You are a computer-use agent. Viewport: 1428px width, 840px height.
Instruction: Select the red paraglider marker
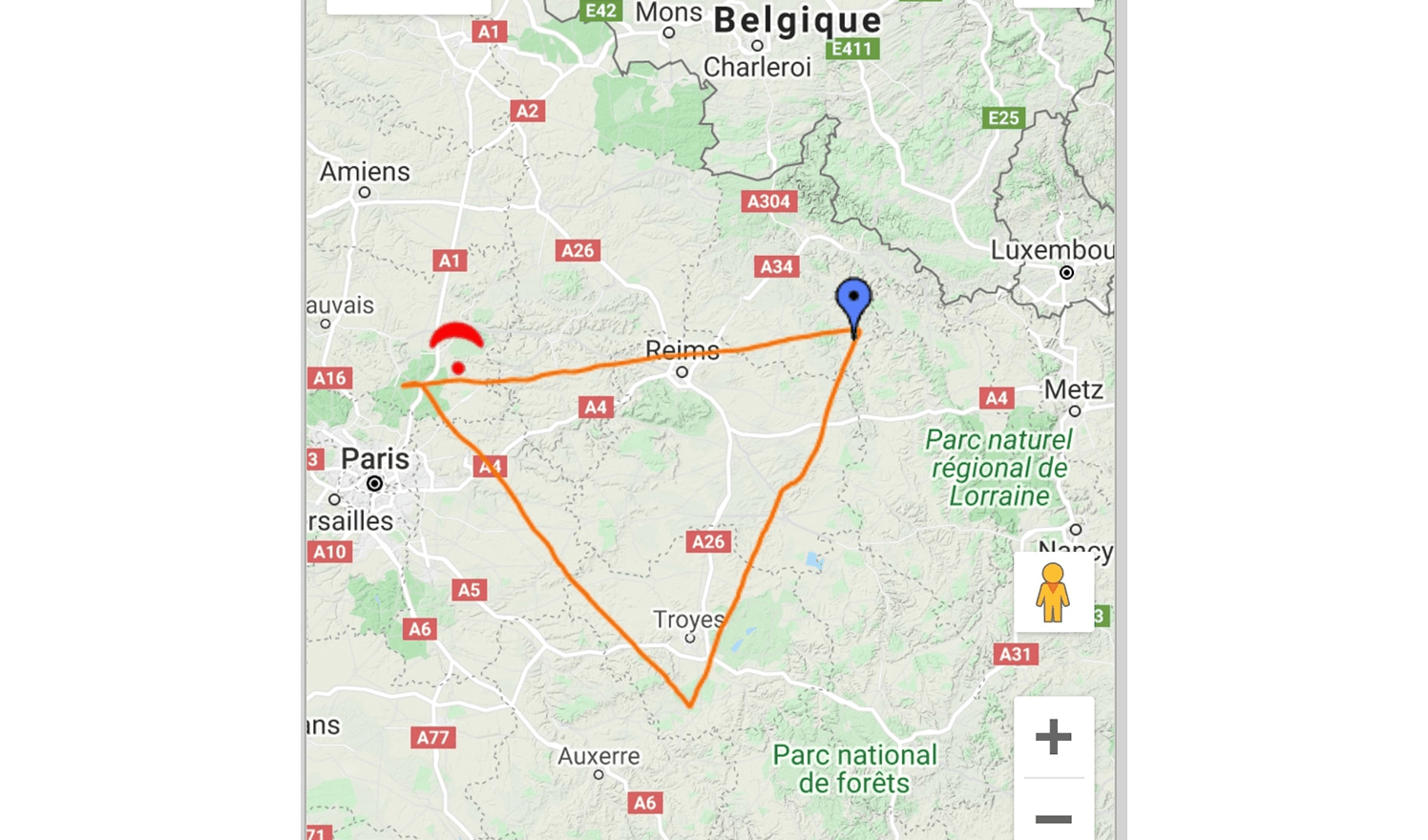pyautogui.click(x=456, y=346)
